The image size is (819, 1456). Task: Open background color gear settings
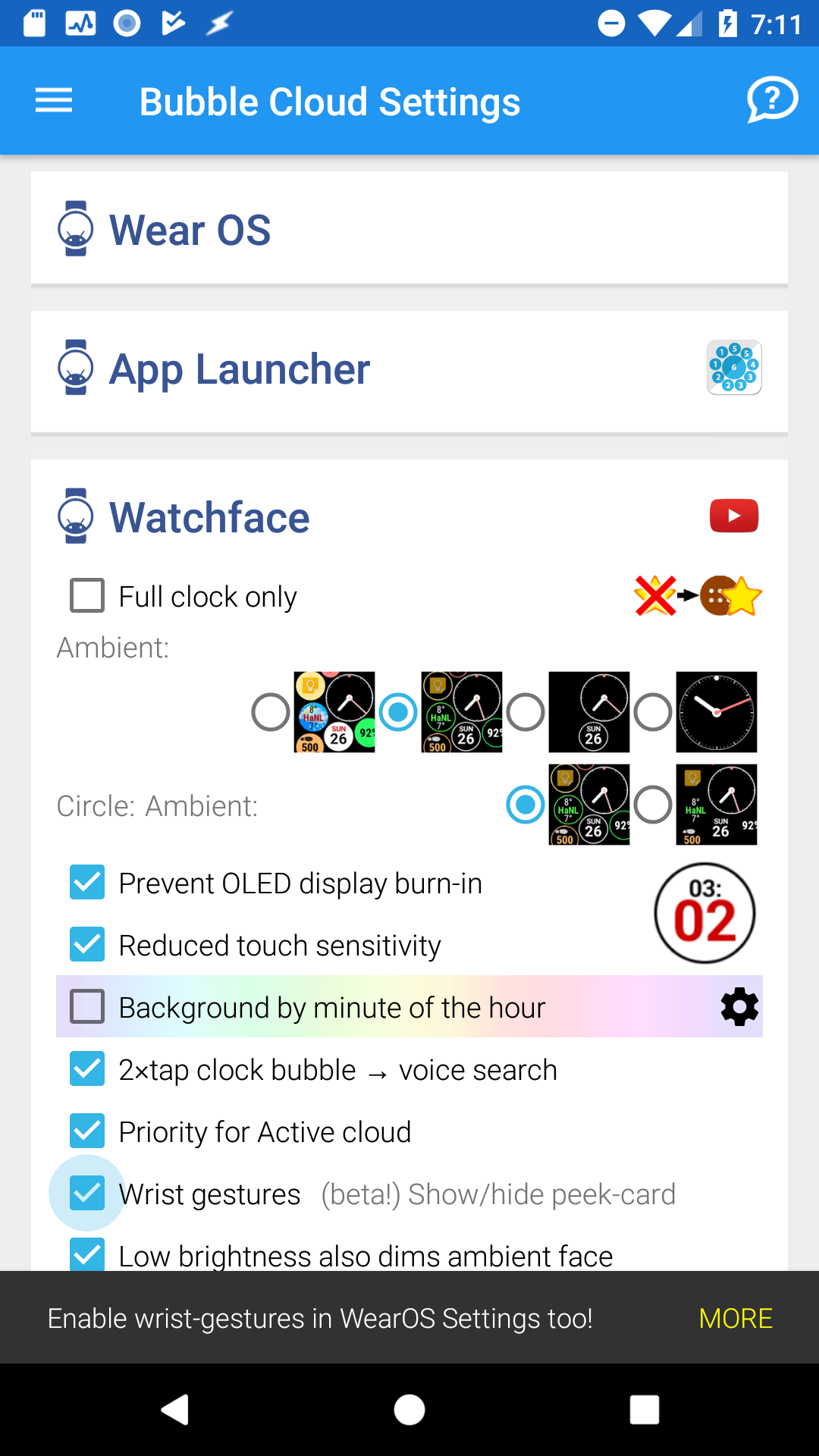(x=739, y=1007)
